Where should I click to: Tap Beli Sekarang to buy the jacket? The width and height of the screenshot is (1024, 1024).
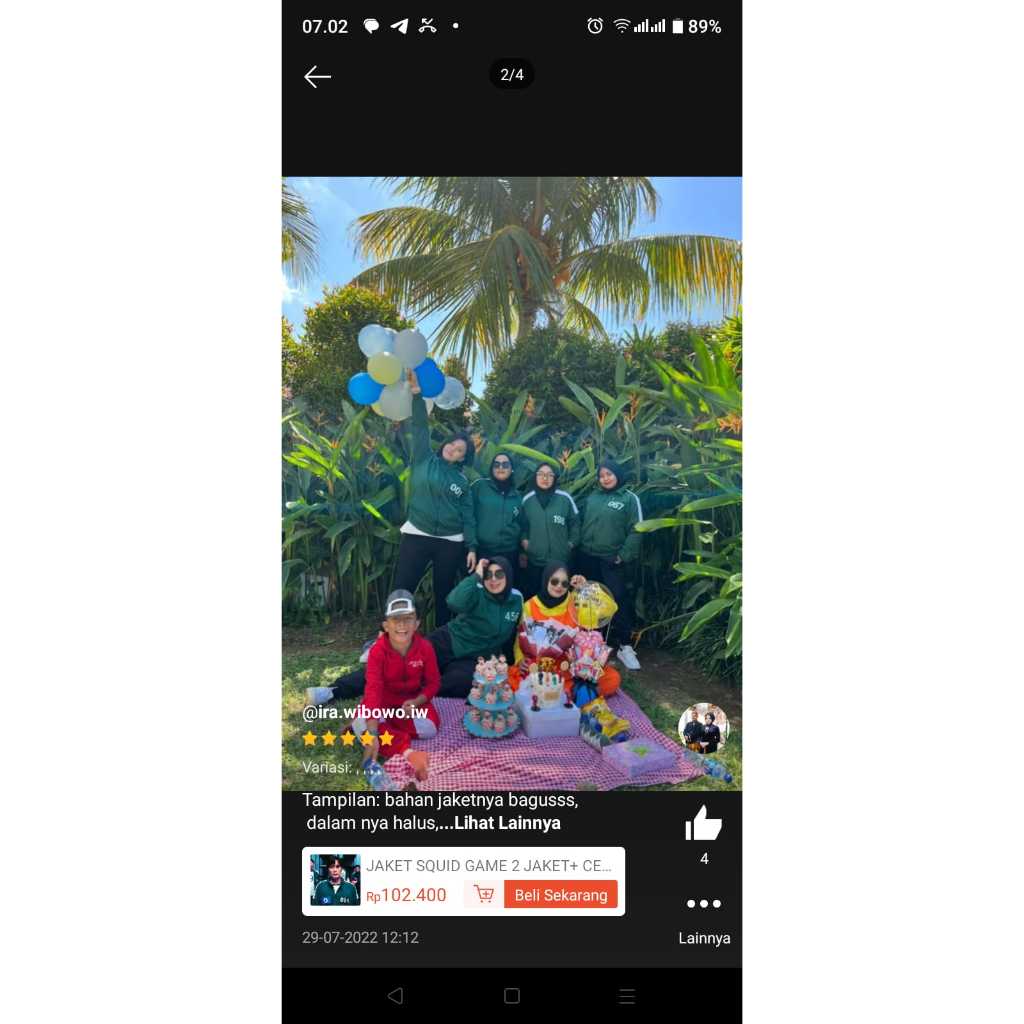click(x=560, y=895)
